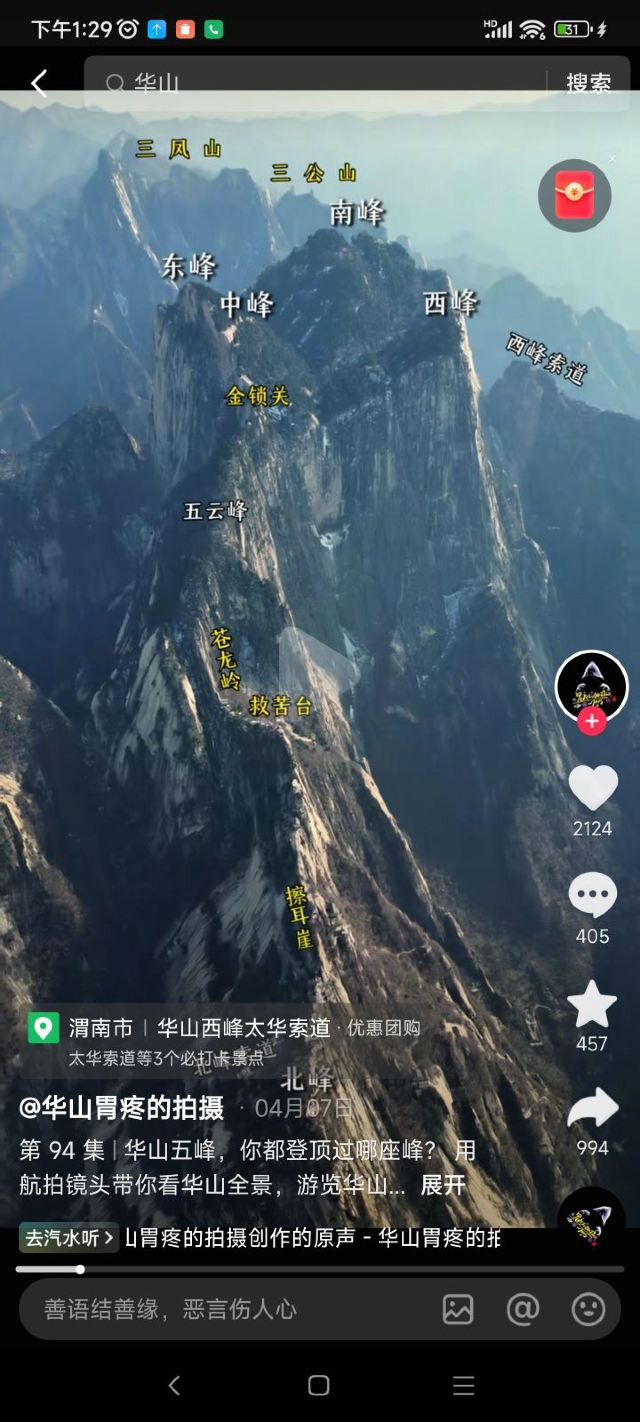This screenshot has height=1422, width=640.
Task: Open the 去汽水听 music link
Action: click(68, 1238)
